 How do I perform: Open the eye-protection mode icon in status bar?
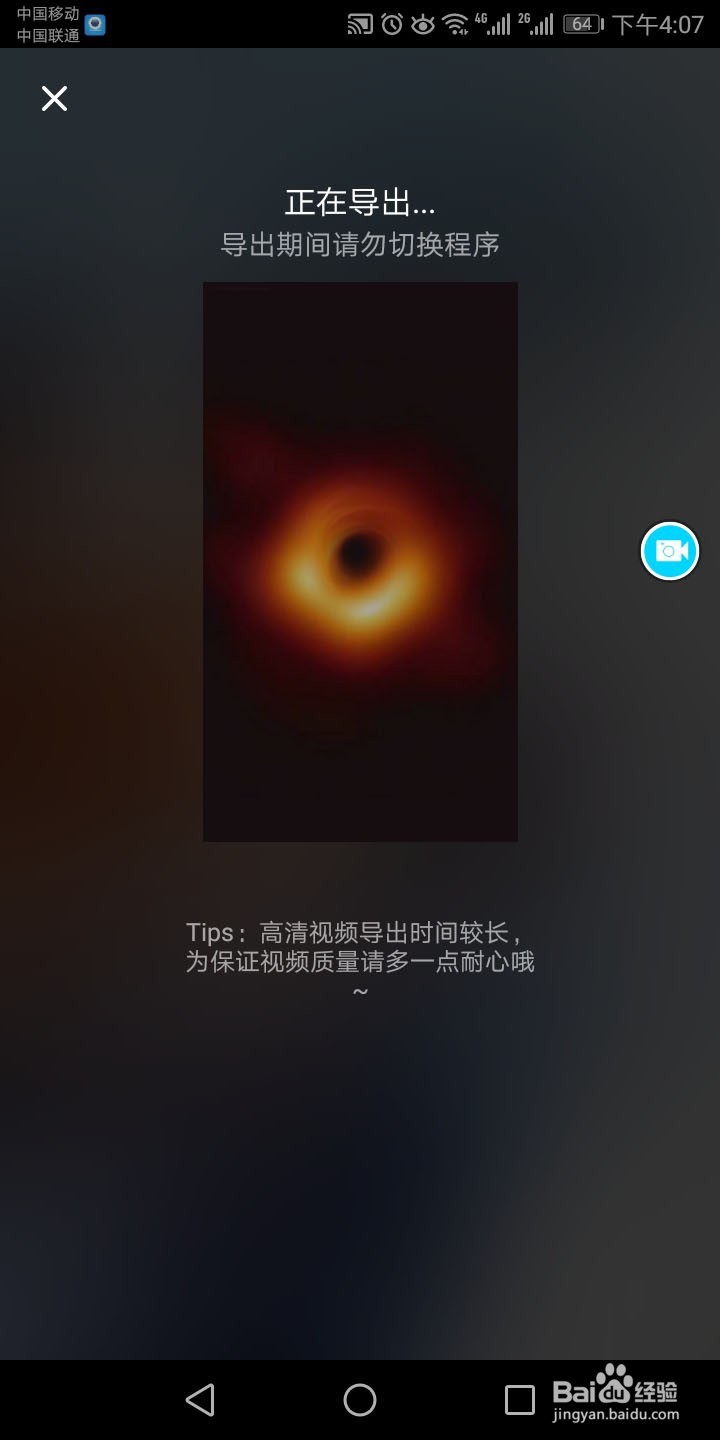(x=424, y=24)
